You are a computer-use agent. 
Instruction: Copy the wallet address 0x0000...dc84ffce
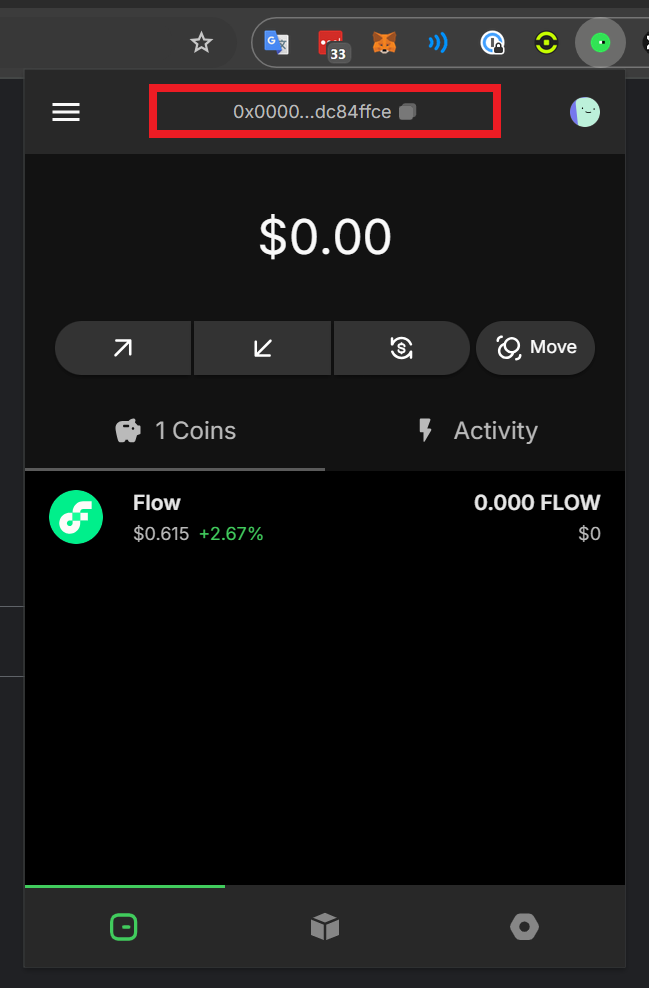click(407, 112)
